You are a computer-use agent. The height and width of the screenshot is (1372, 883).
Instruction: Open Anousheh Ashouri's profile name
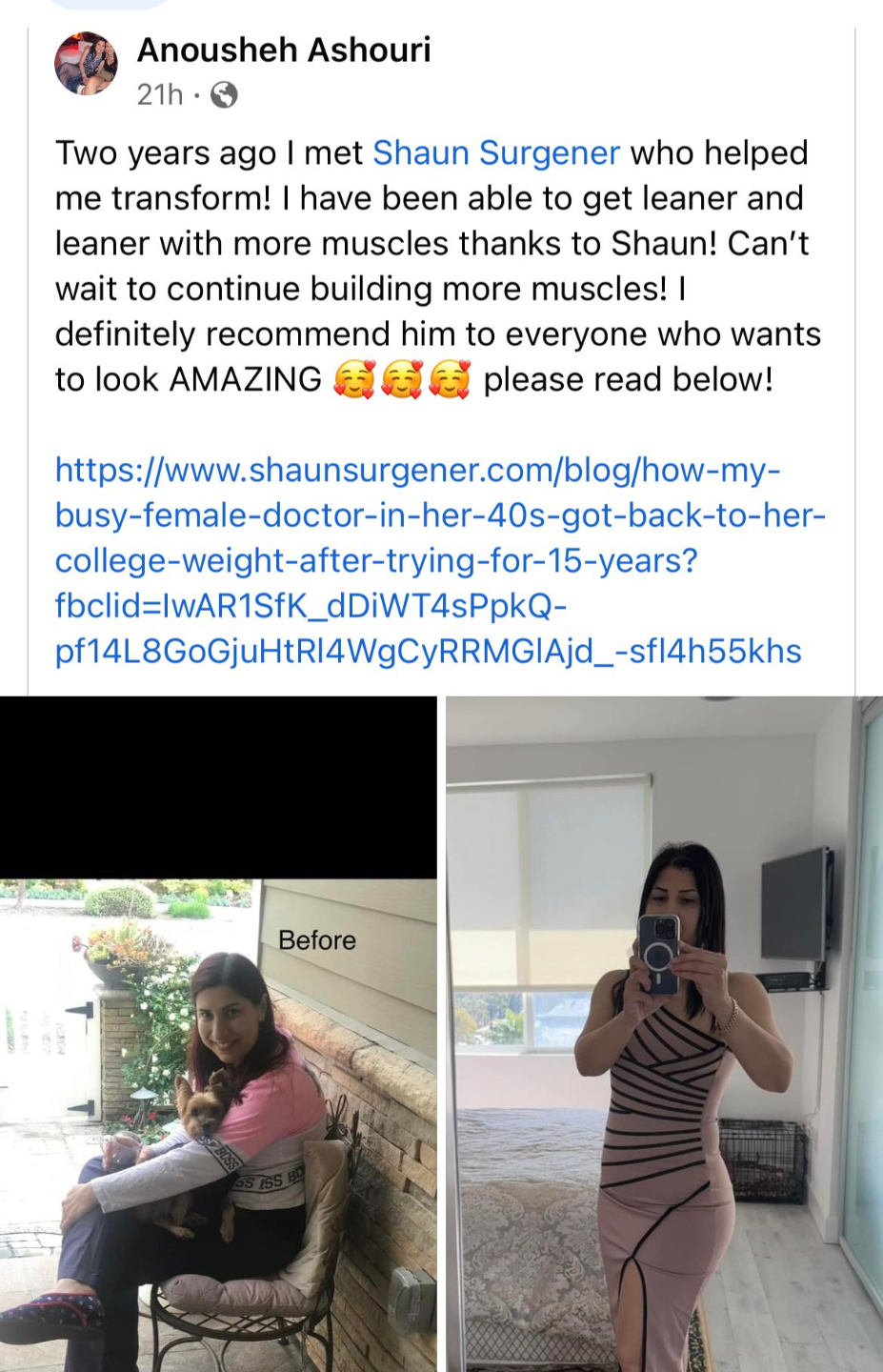click(x=284, y=50)
